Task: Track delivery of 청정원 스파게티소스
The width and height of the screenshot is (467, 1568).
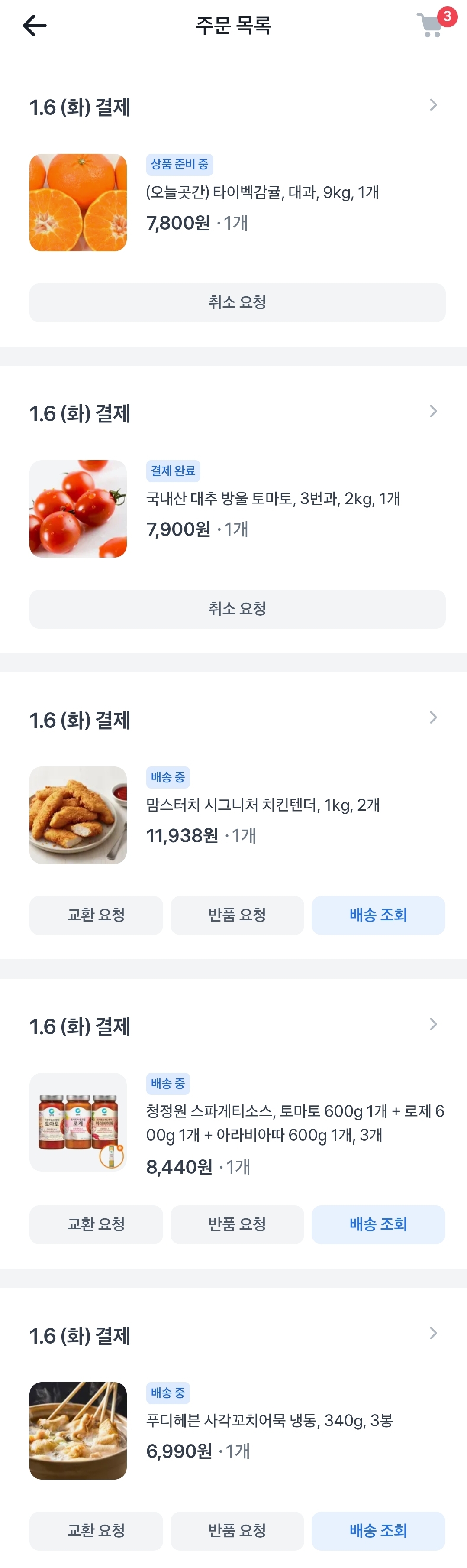Action: pyautogui.click(x=378, y=1224)
